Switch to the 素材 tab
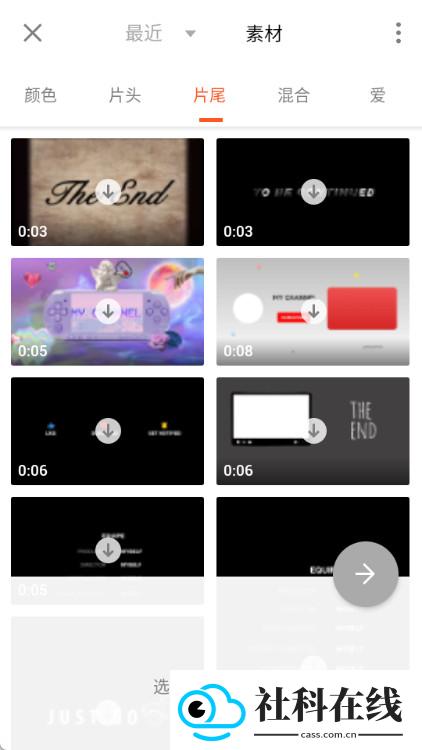Image resolution: width=422 pixels, height=750 pixels. 264,34
